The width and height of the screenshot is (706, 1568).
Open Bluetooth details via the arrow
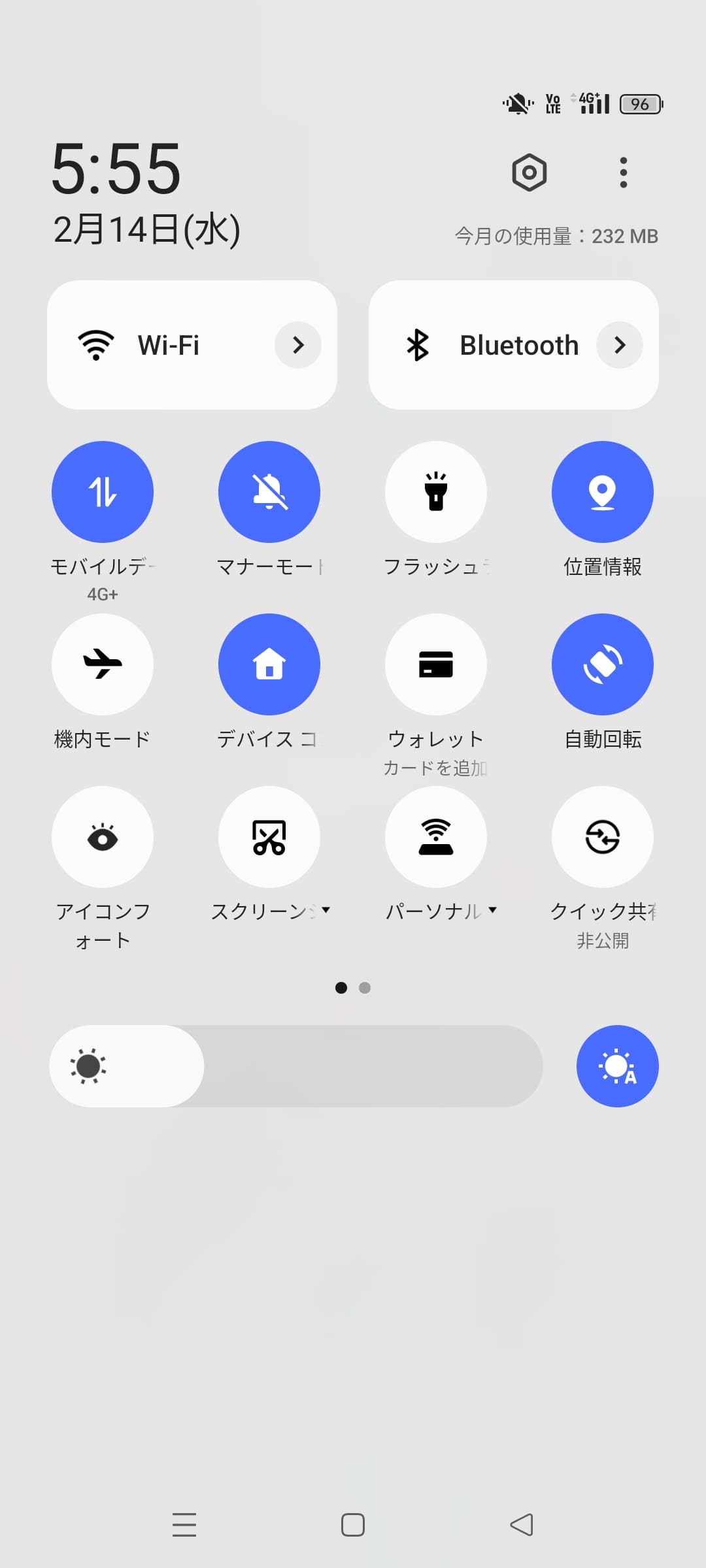point(619,345)
